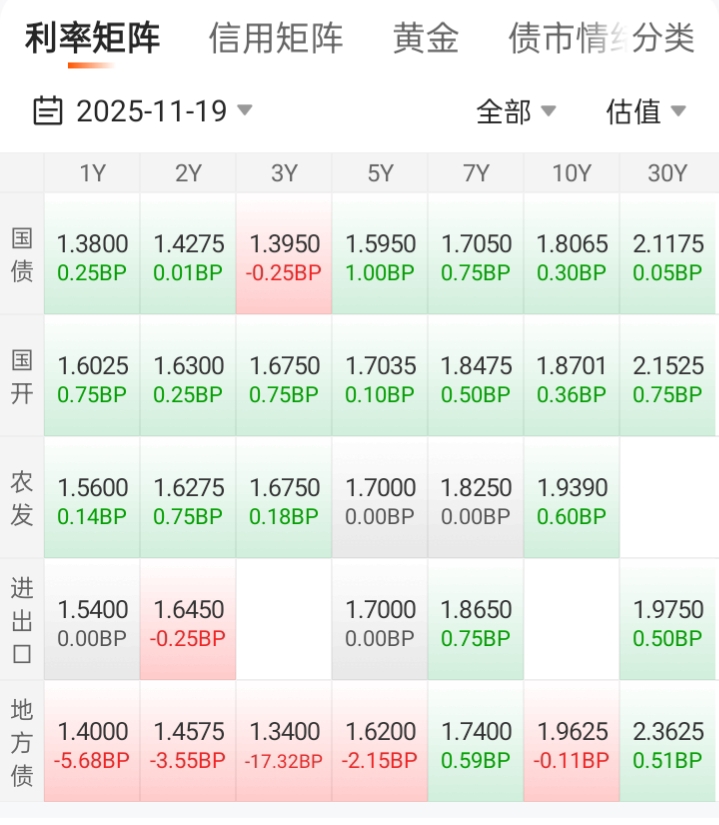This screenshot has height=825, width=719.
Task: Expand the 全部 filter dropdown
Action: coord(515,111)
